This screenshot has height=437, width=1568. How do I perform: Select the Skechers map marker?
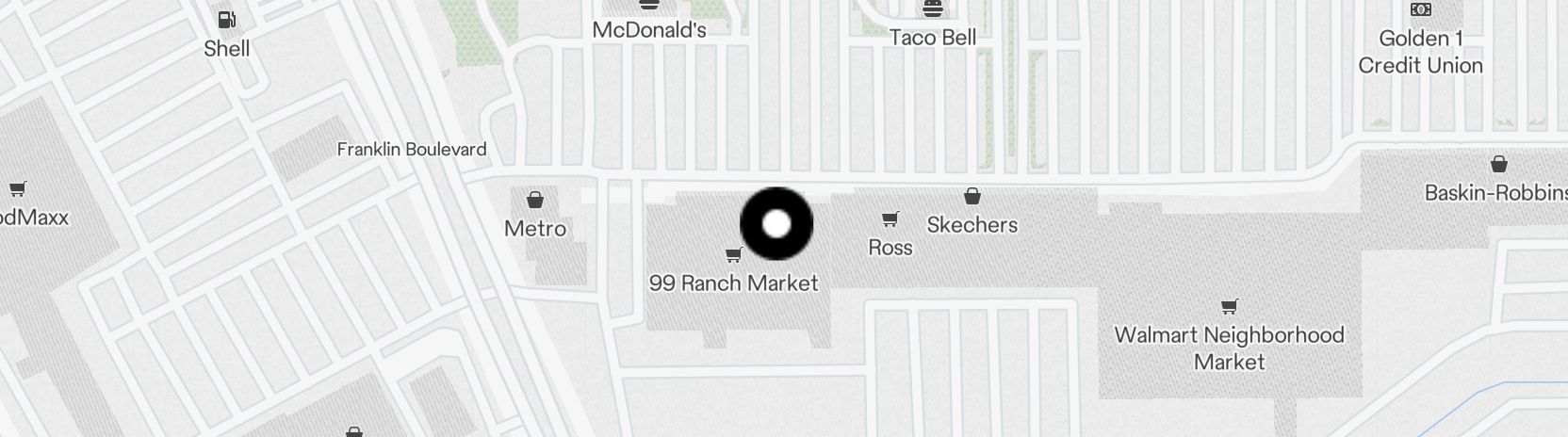[972, 197]
